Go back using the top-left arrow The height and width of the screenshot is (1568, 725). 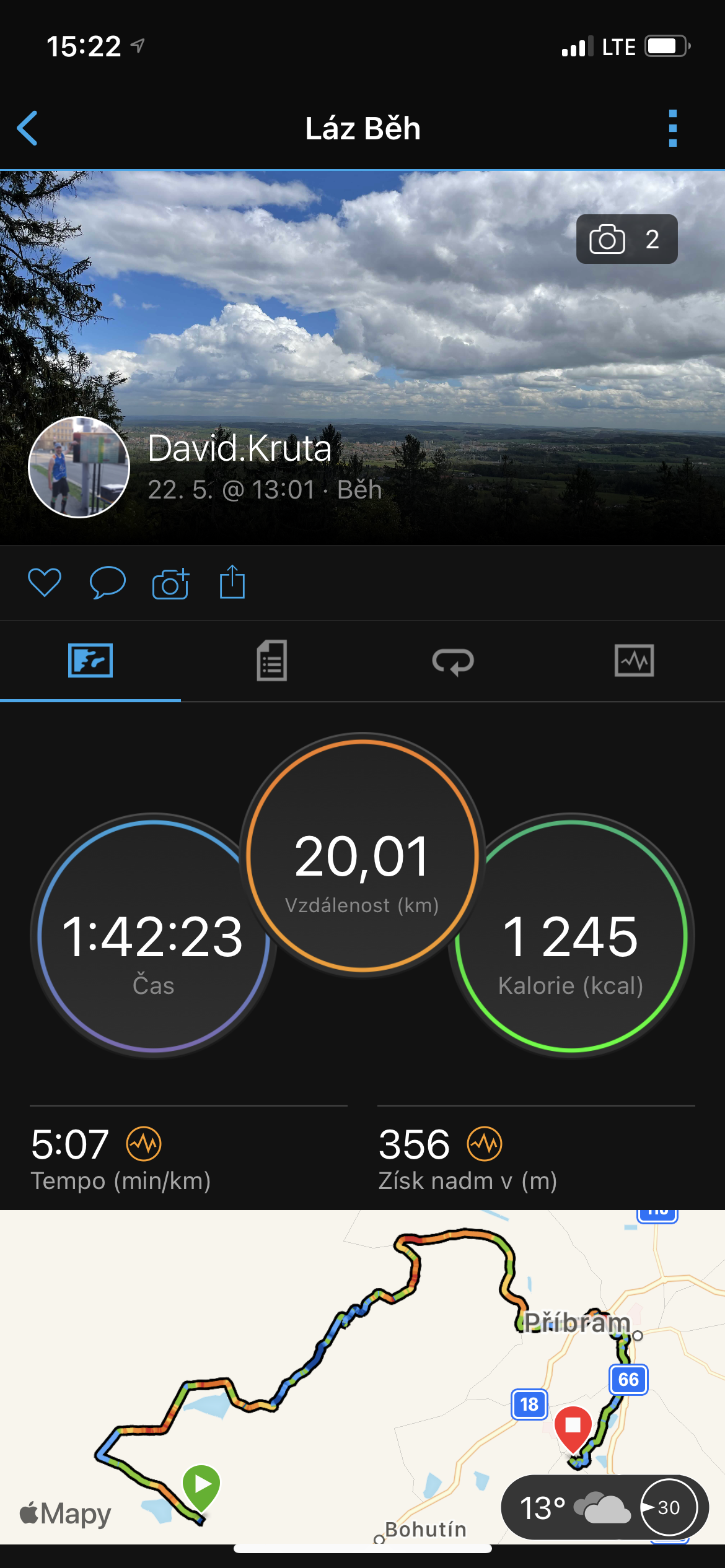tap(27, 128)
